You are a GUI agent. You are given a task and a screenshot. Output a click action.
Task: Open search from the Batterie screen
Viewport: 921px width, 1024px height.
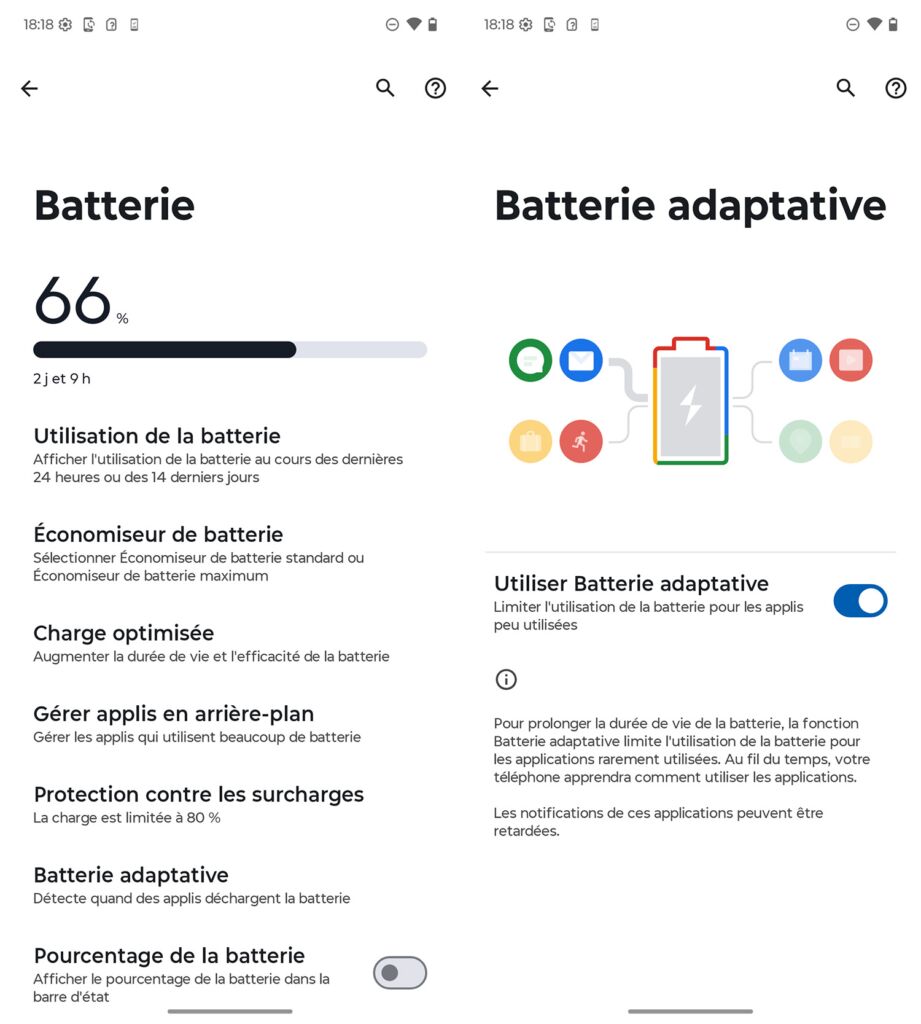(x=385, y=88)
